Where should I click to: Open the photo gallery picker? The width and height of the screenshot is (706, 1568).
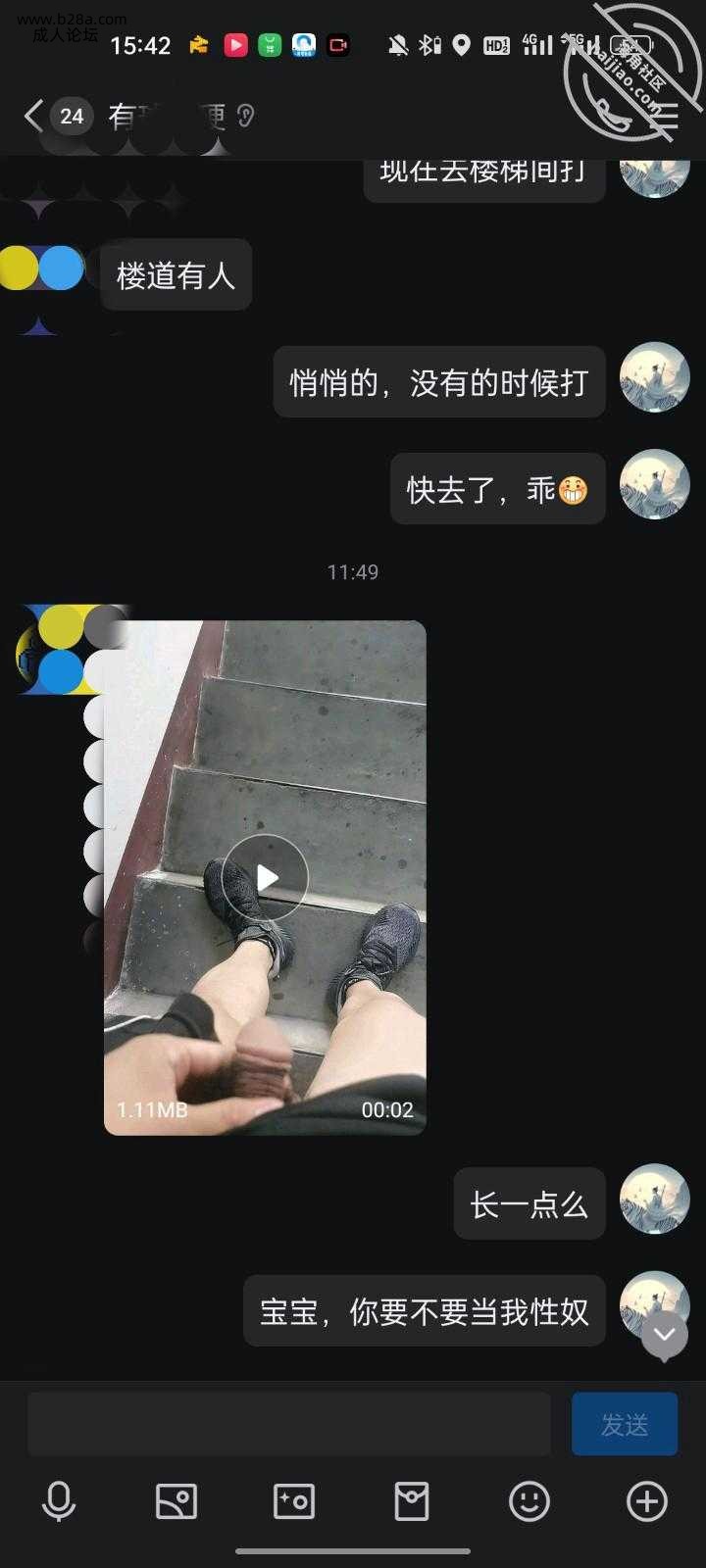click(x=176, y=1500)
